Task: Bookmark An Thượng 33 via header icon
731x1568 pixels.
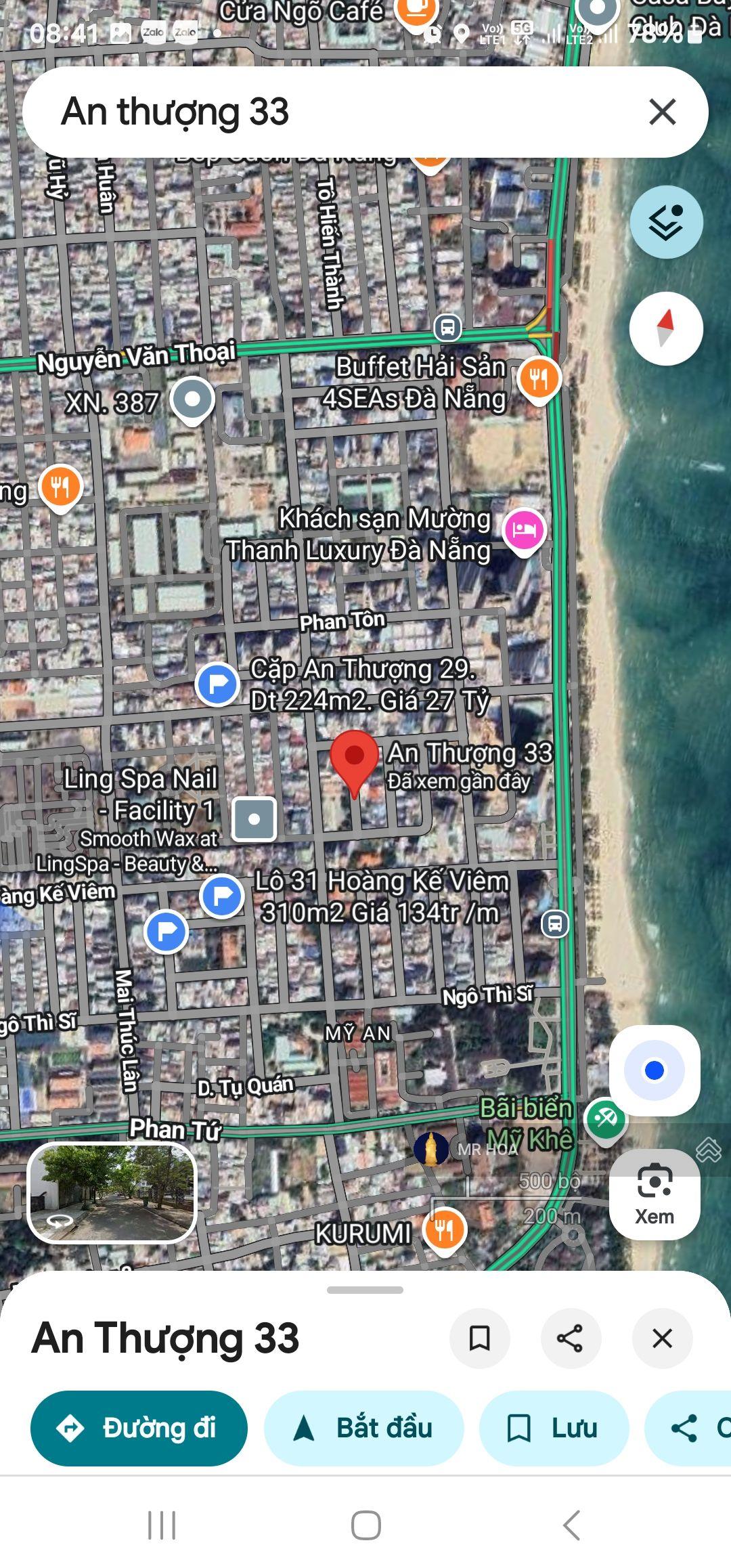Action: (x=479, y=1338)
